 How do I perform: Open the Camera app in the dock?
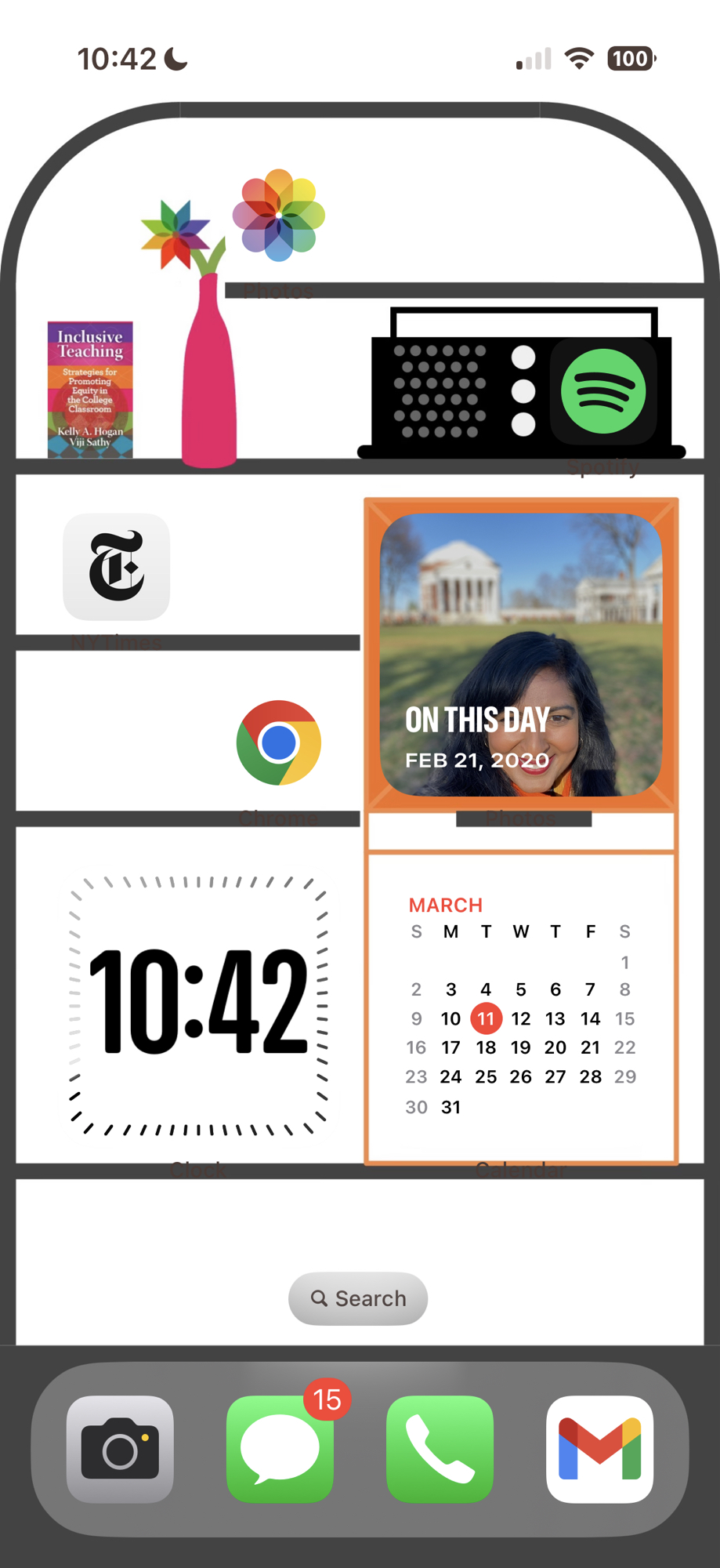point(120,1449)
